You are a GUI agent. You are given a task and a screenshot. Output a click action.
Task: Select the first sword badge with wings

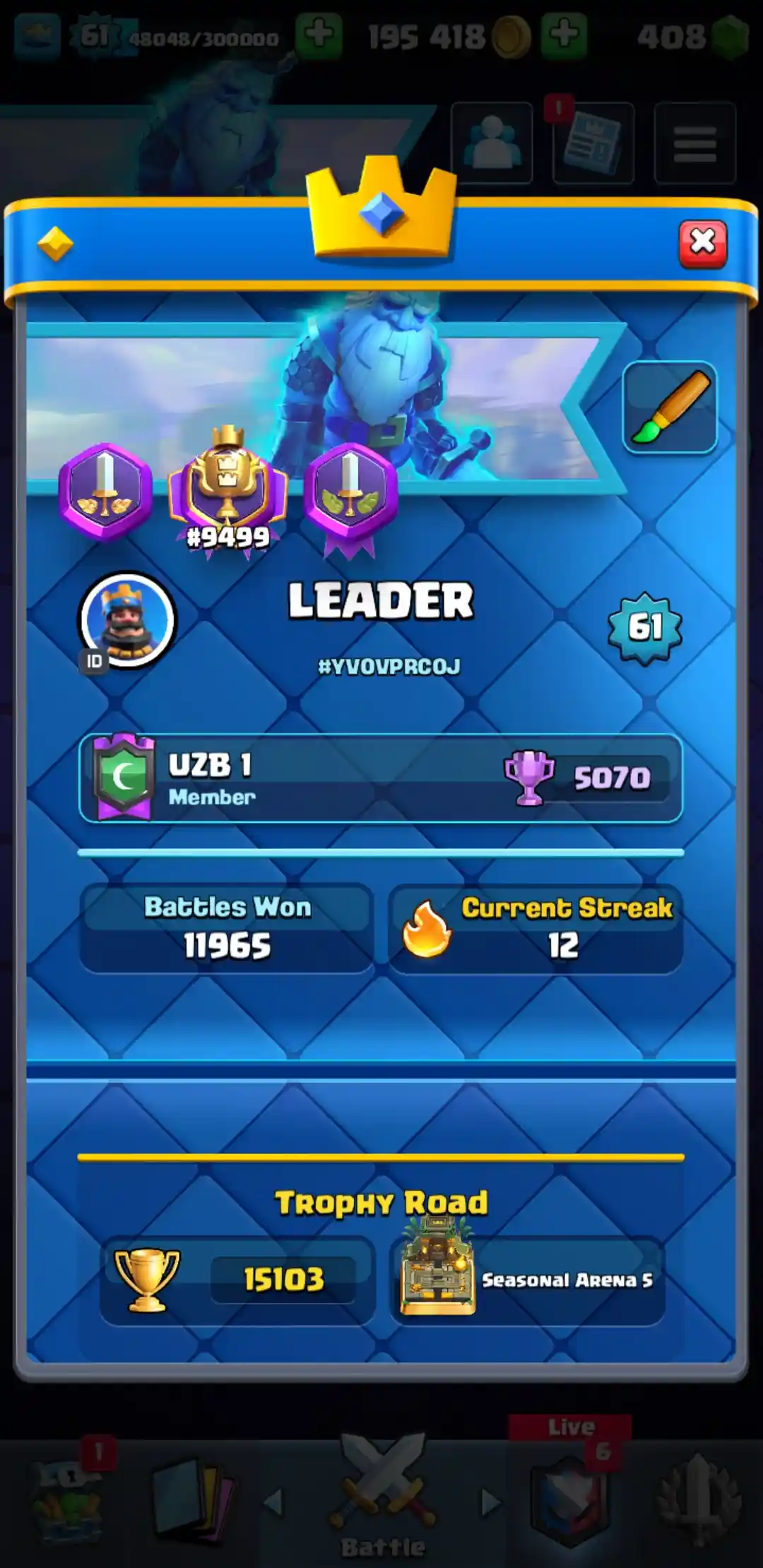point(105,490)
